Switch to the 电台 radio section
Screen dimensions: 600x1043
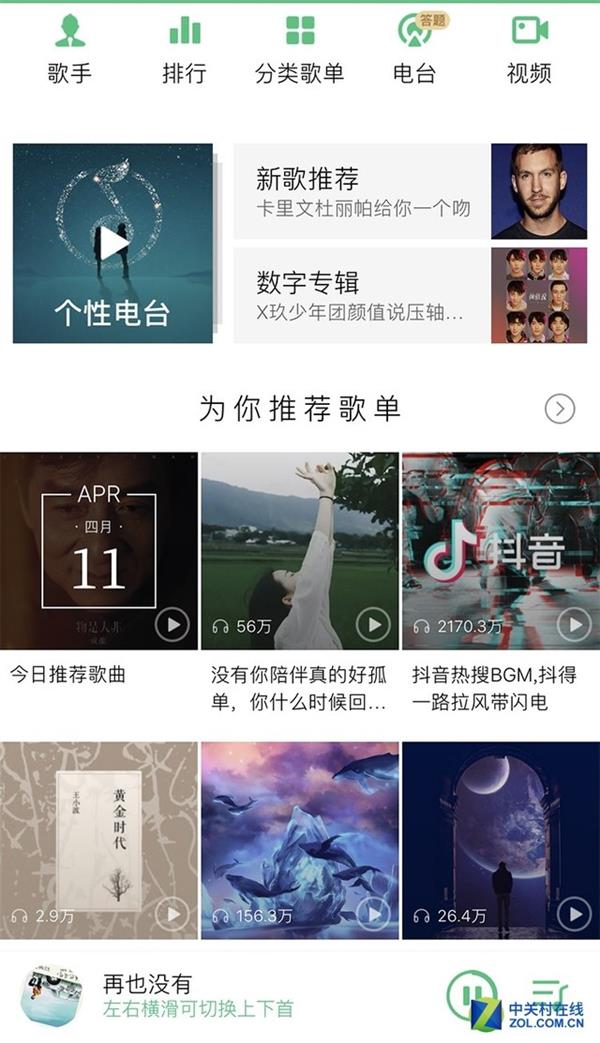415,48
